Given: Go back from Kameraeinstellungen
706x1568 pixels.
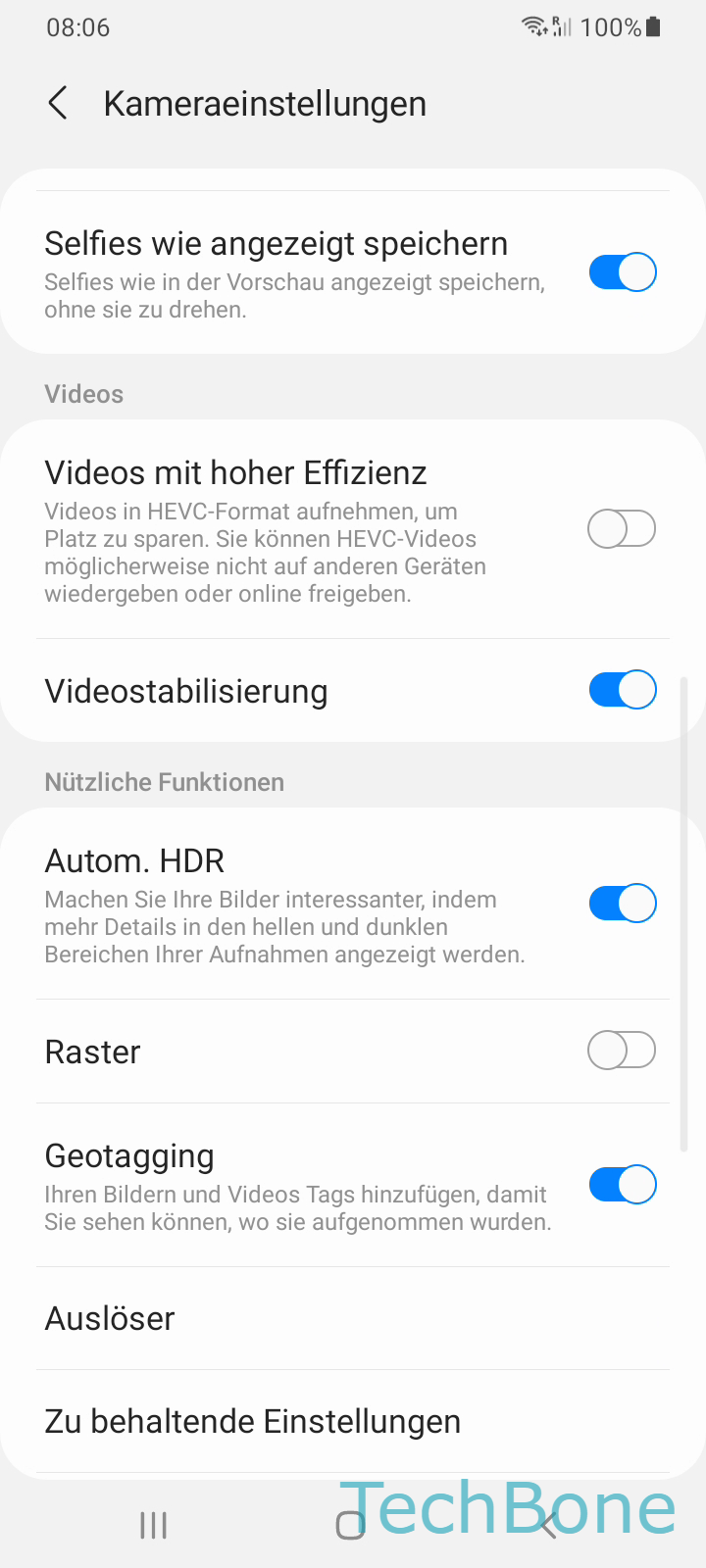Looking at the screenshot, I should (58, 103).
